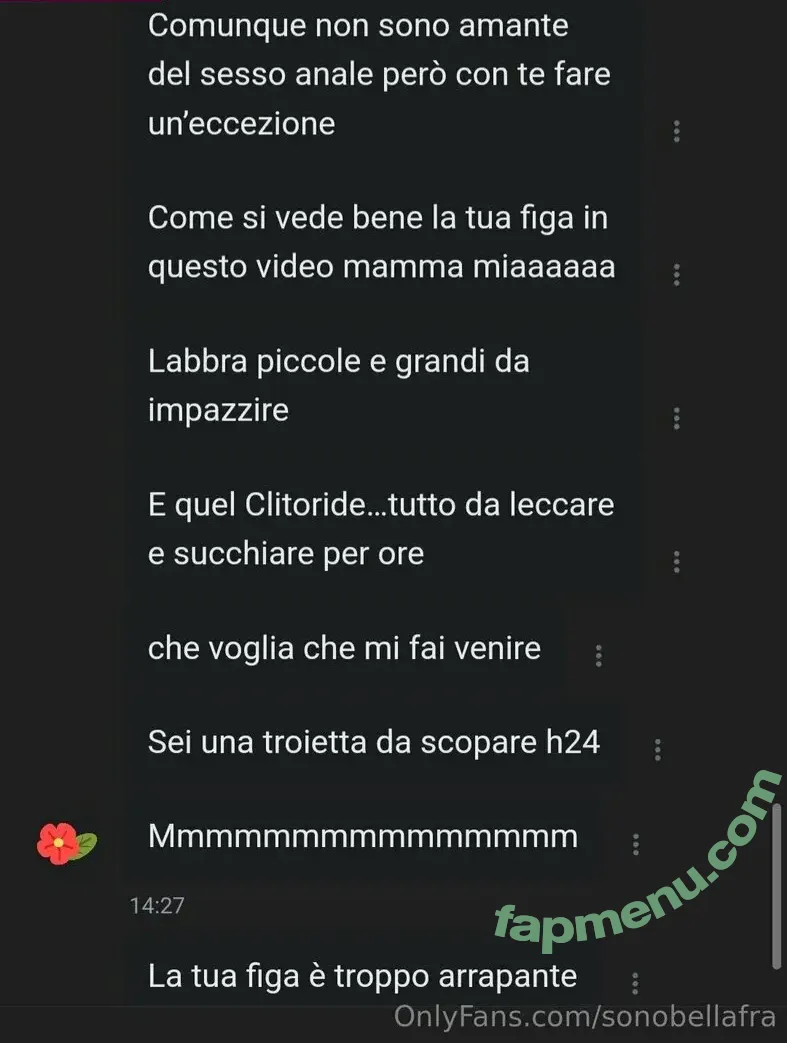Open options for the message ending "h24"
The height and width of the screenshot is (1043, 787).
[658, 749]
